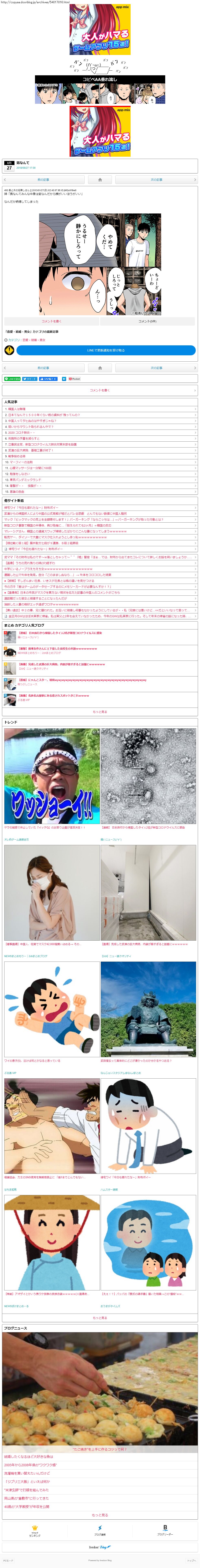Open the ワッショーイ!! trend thumbnail
This screenshot has height=1568, width=200.
(x=52, y=776)
